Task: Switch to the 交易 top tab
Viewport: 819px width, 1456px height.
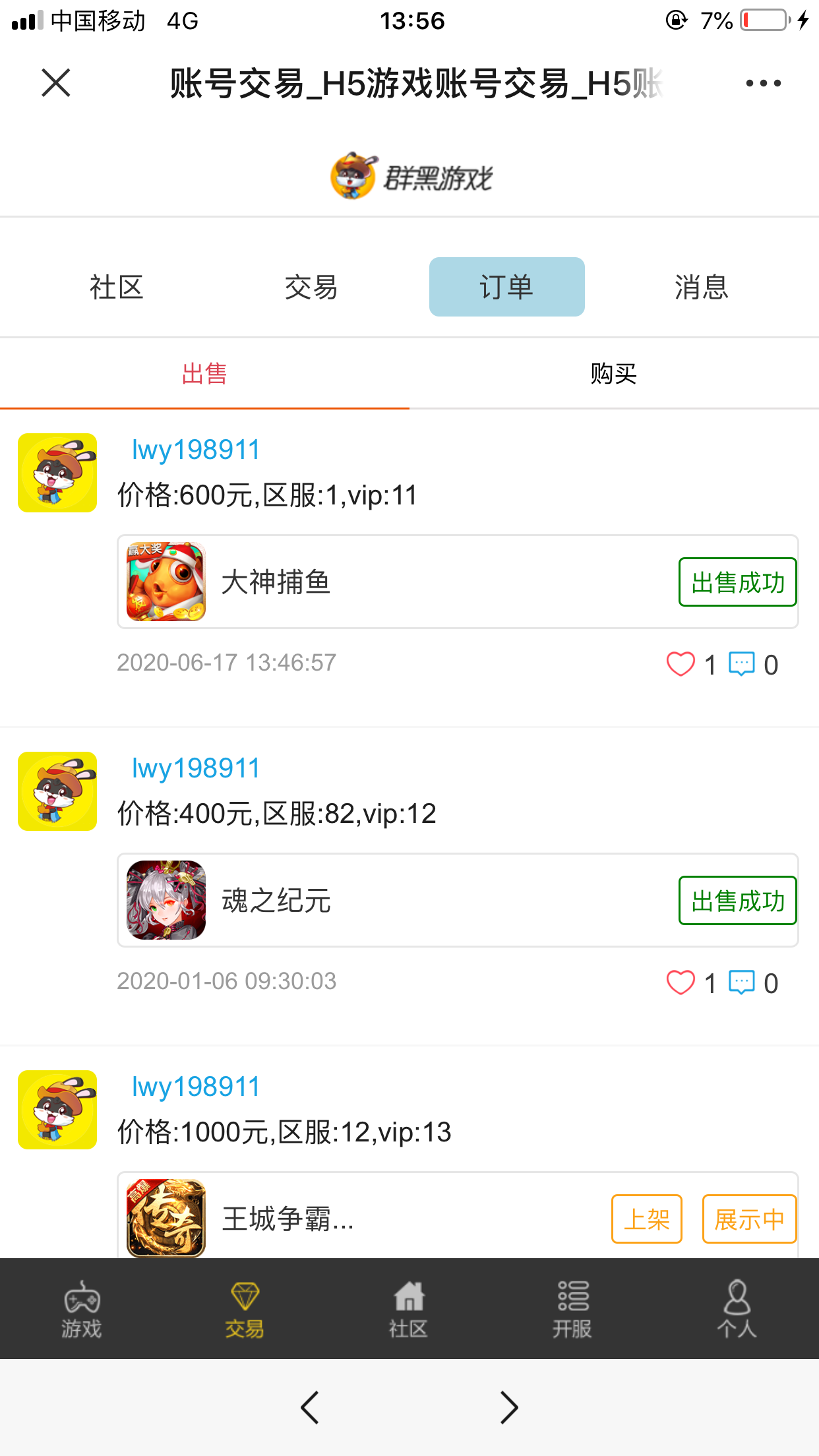Action: 311,288
